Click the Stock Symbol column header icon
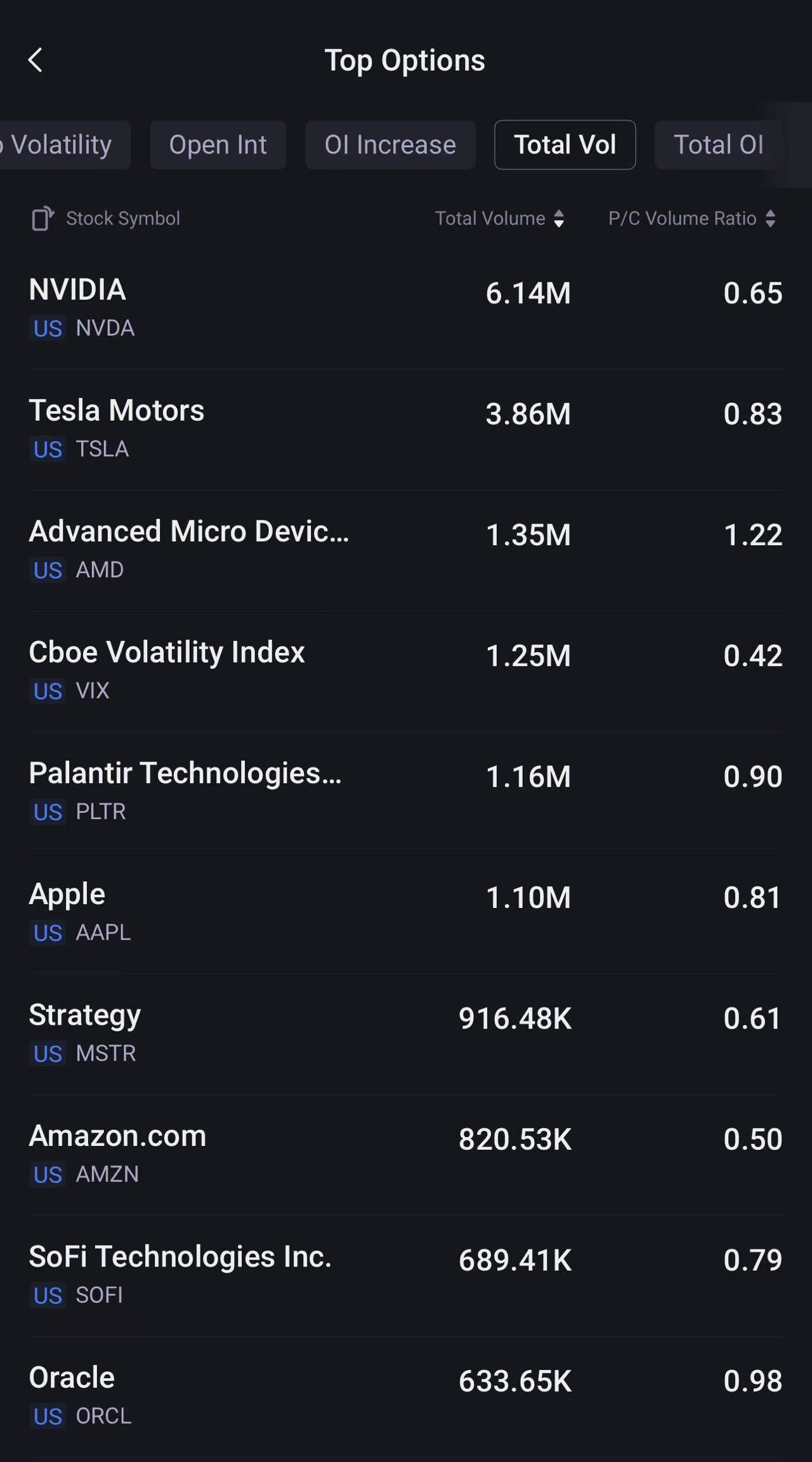Screen dimensions: 812x1462 point(43,218)
